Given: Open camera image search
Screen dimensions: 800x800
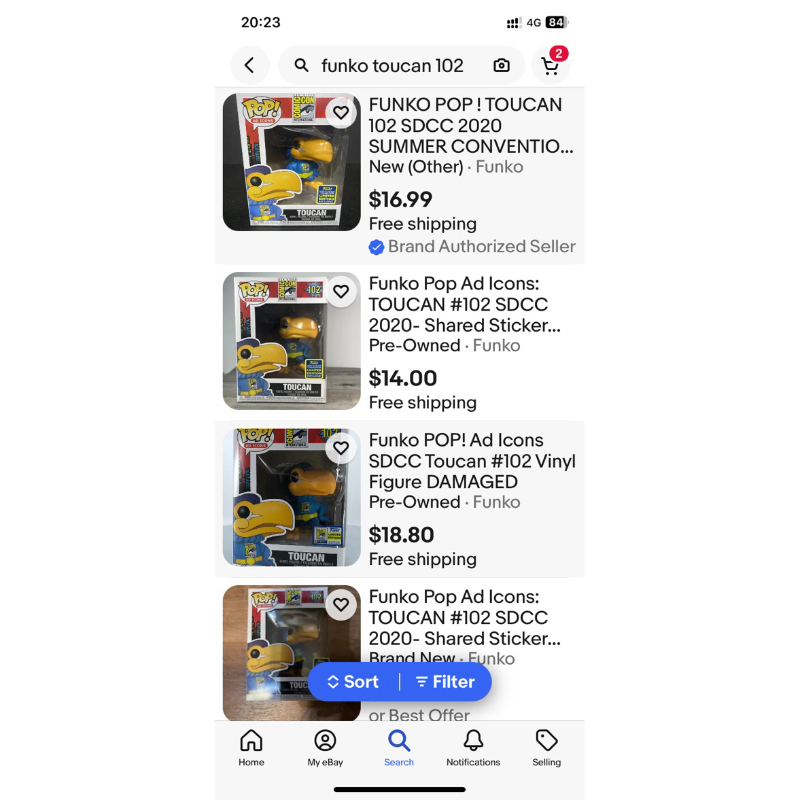Looking at the screenshot, I should 502,66.
